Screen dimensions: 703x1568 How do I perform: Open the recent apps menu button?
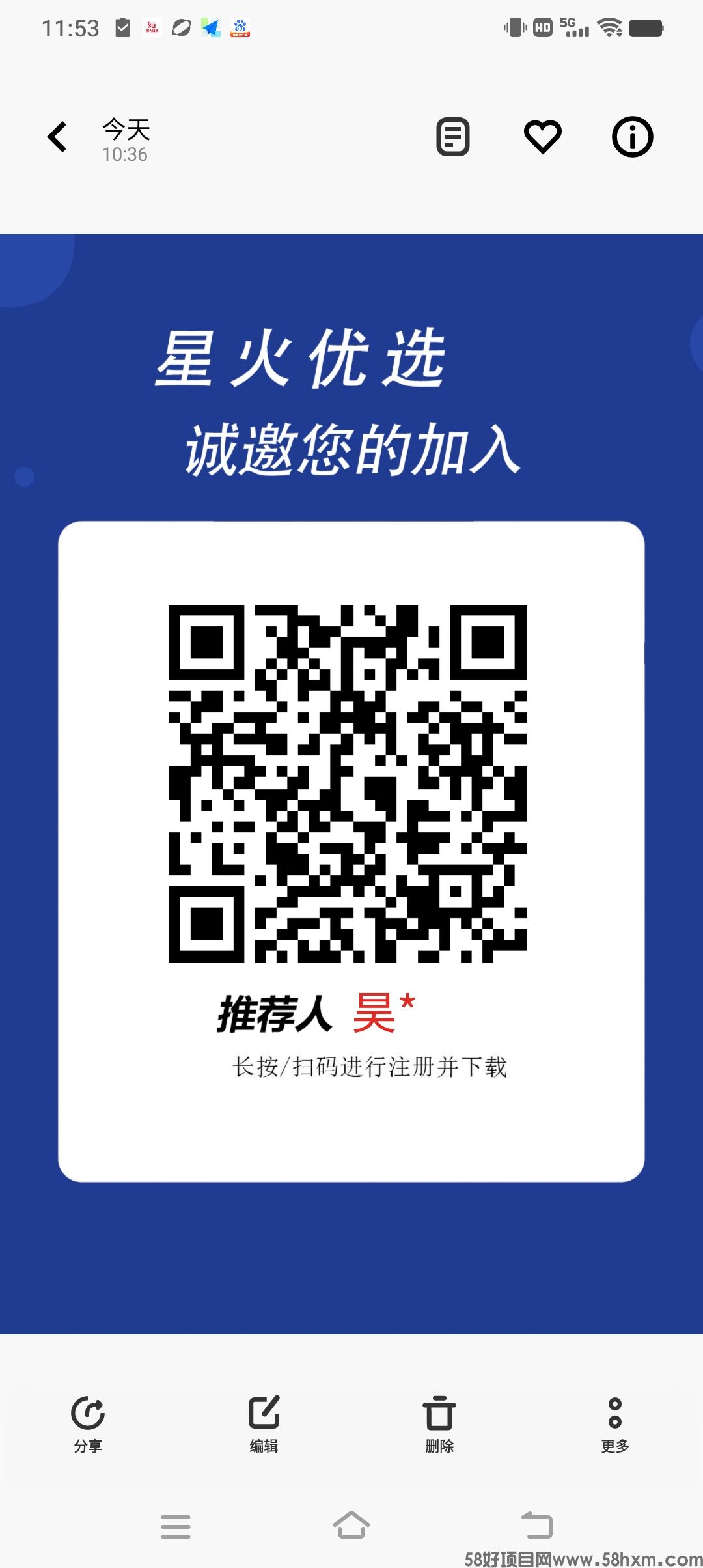click(176, 1526)
